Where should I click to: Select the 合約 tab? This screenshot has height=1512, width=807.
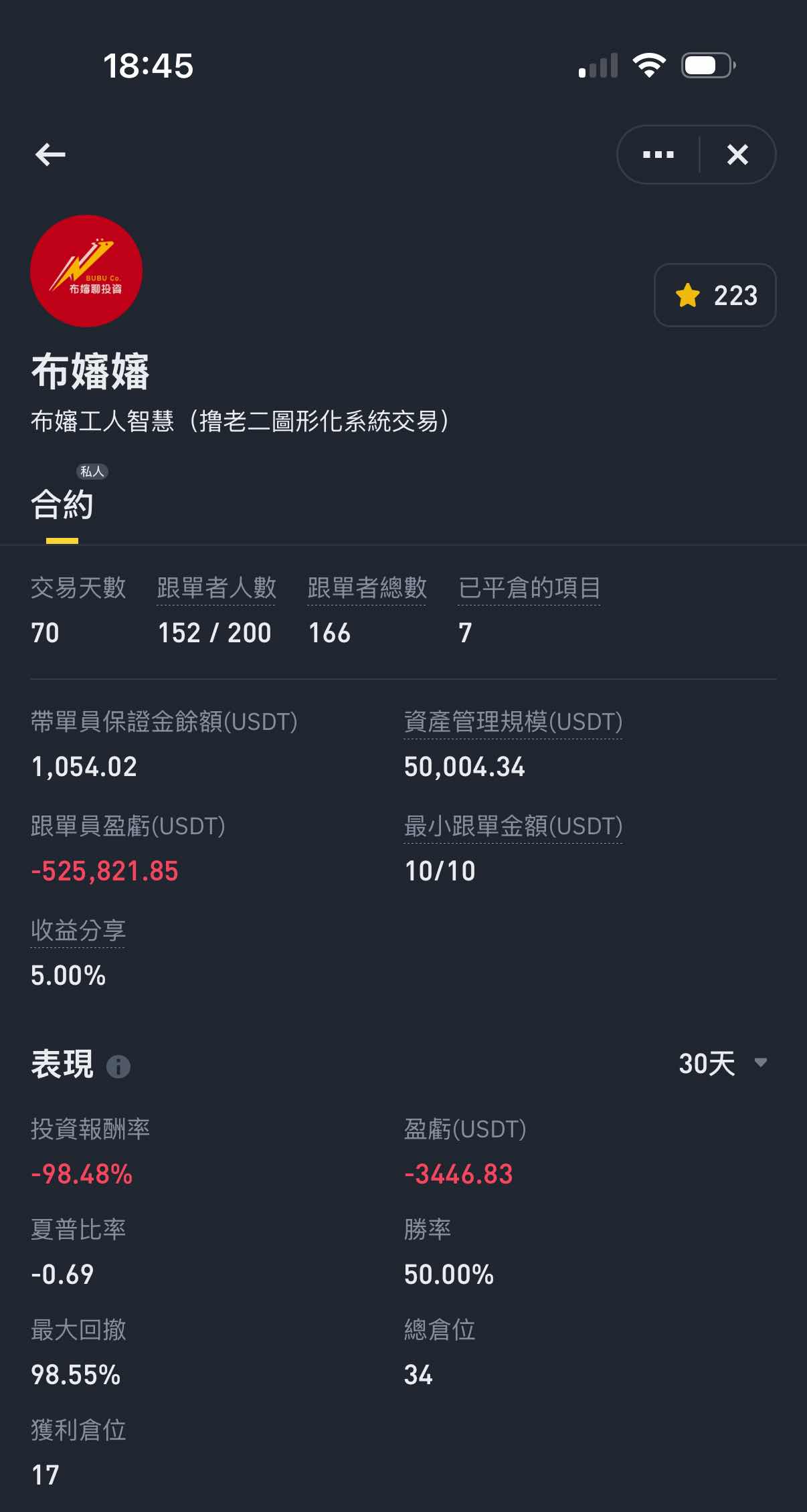62,504
